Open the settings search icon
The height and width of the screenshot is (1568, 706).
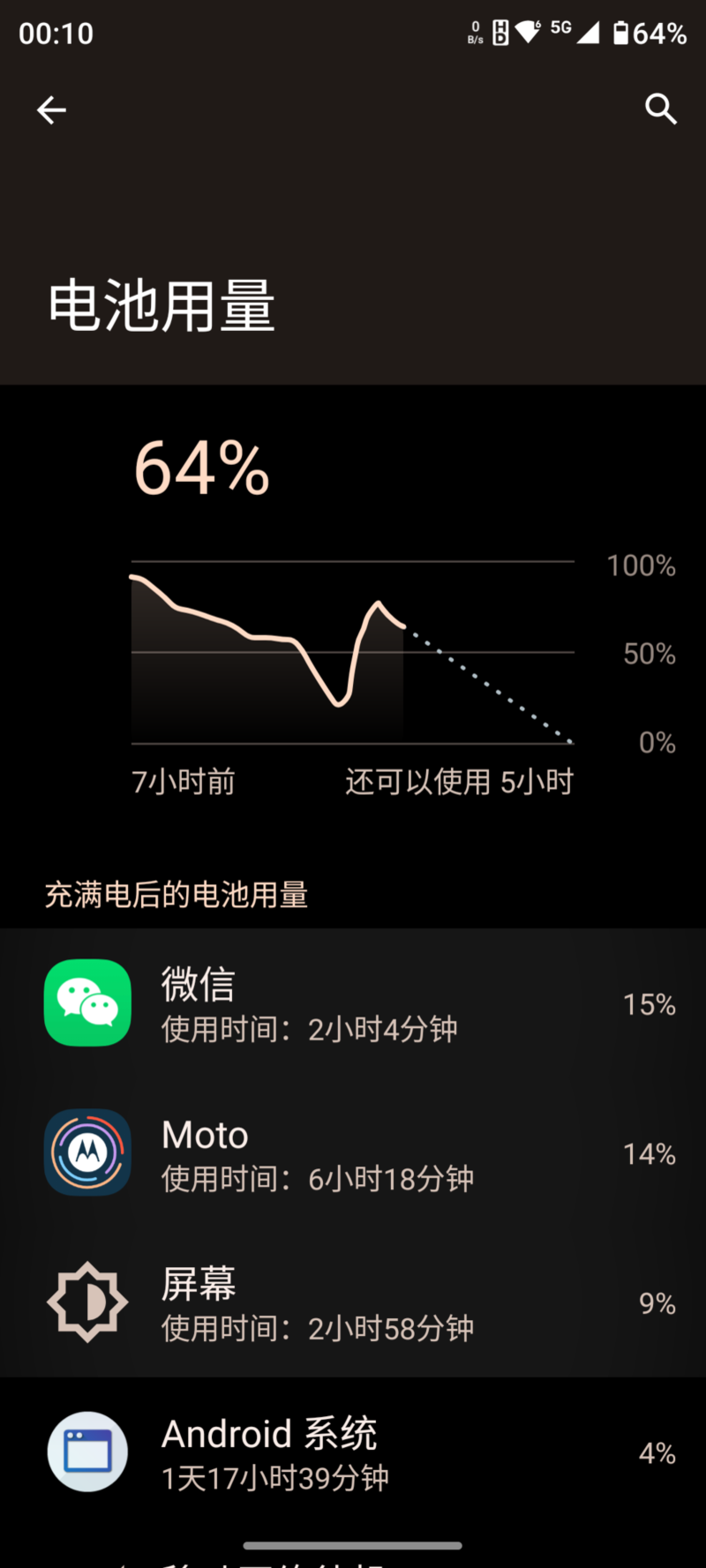click(x=660, y=109)
